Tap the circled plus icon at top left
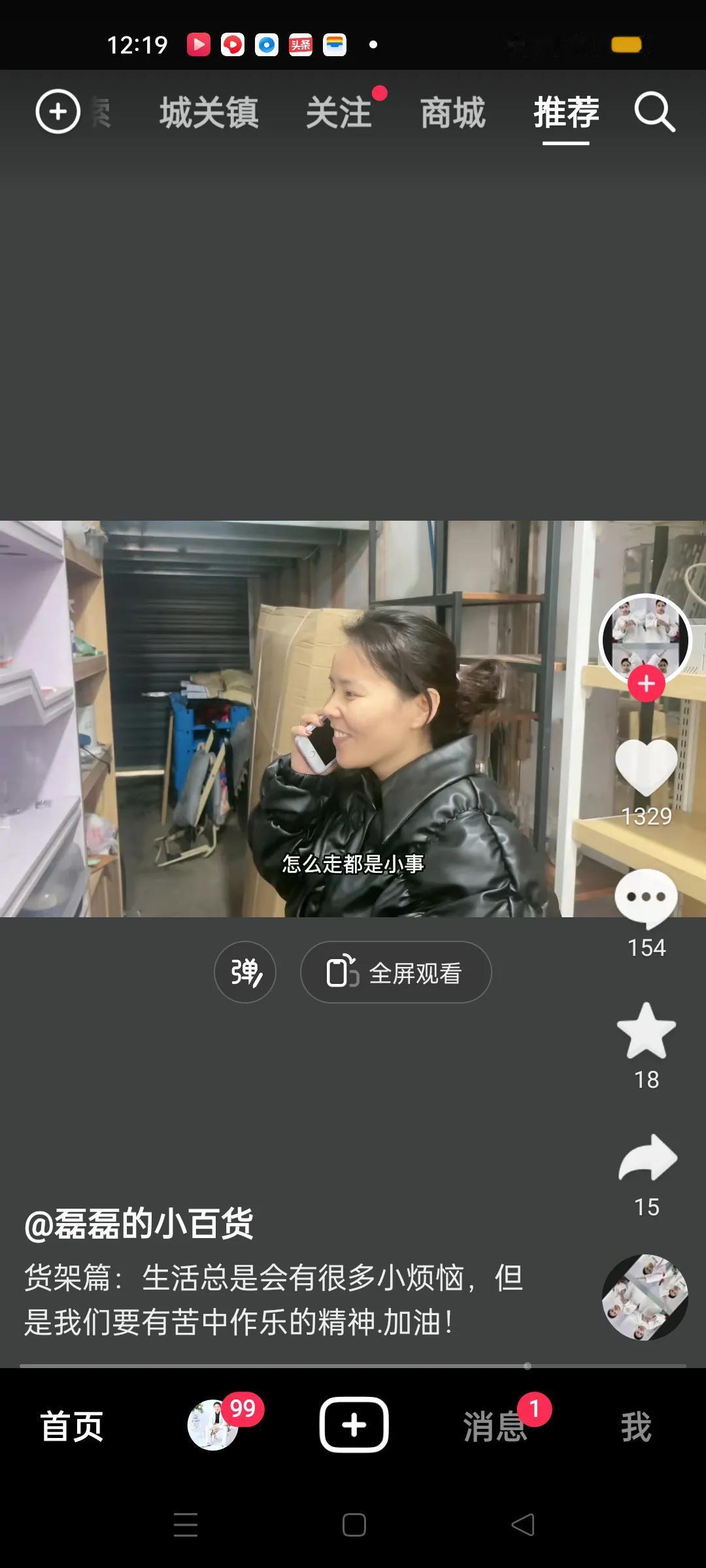Screen dimensions: 706x1568 click(x=58, y=112)
